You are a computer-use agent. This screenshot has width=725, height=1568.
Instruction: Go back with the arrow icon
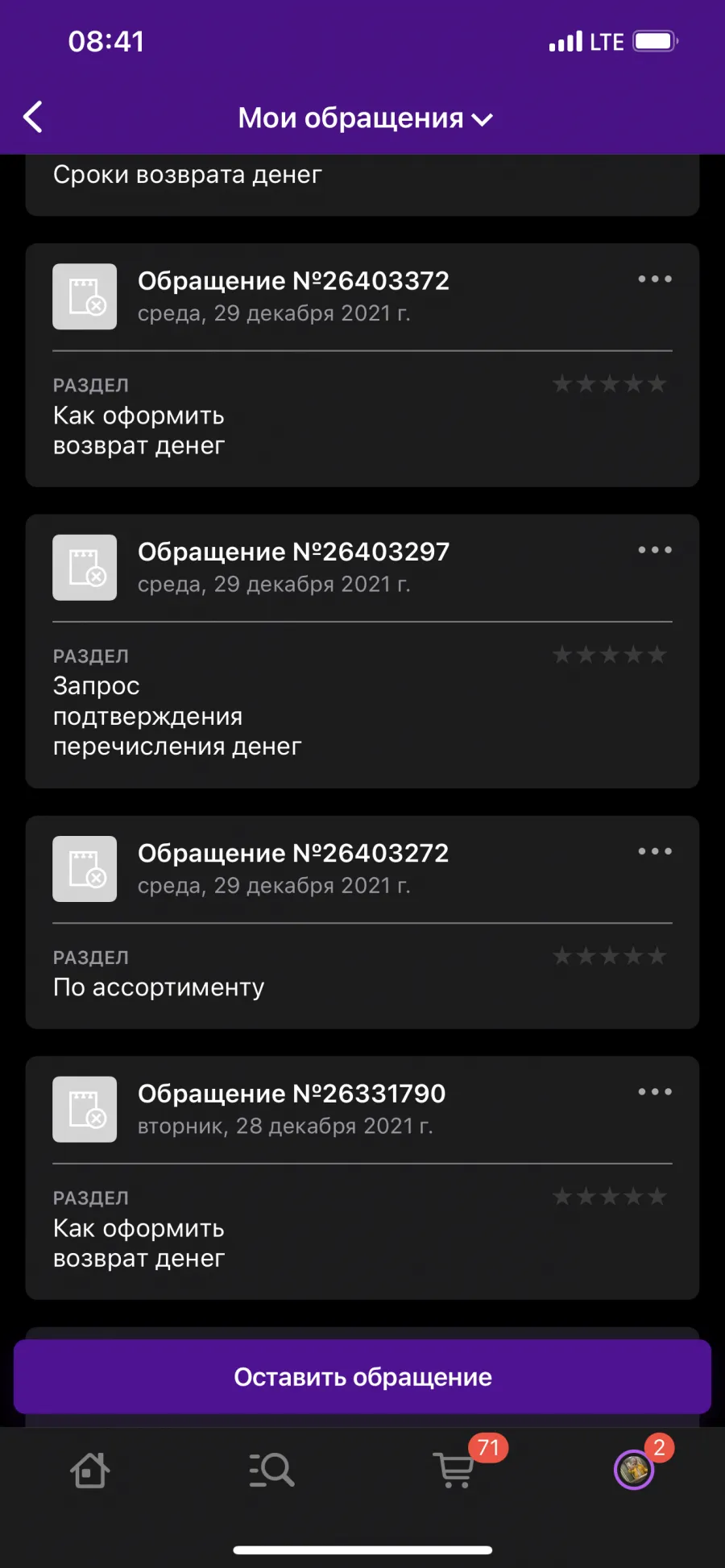33,118
